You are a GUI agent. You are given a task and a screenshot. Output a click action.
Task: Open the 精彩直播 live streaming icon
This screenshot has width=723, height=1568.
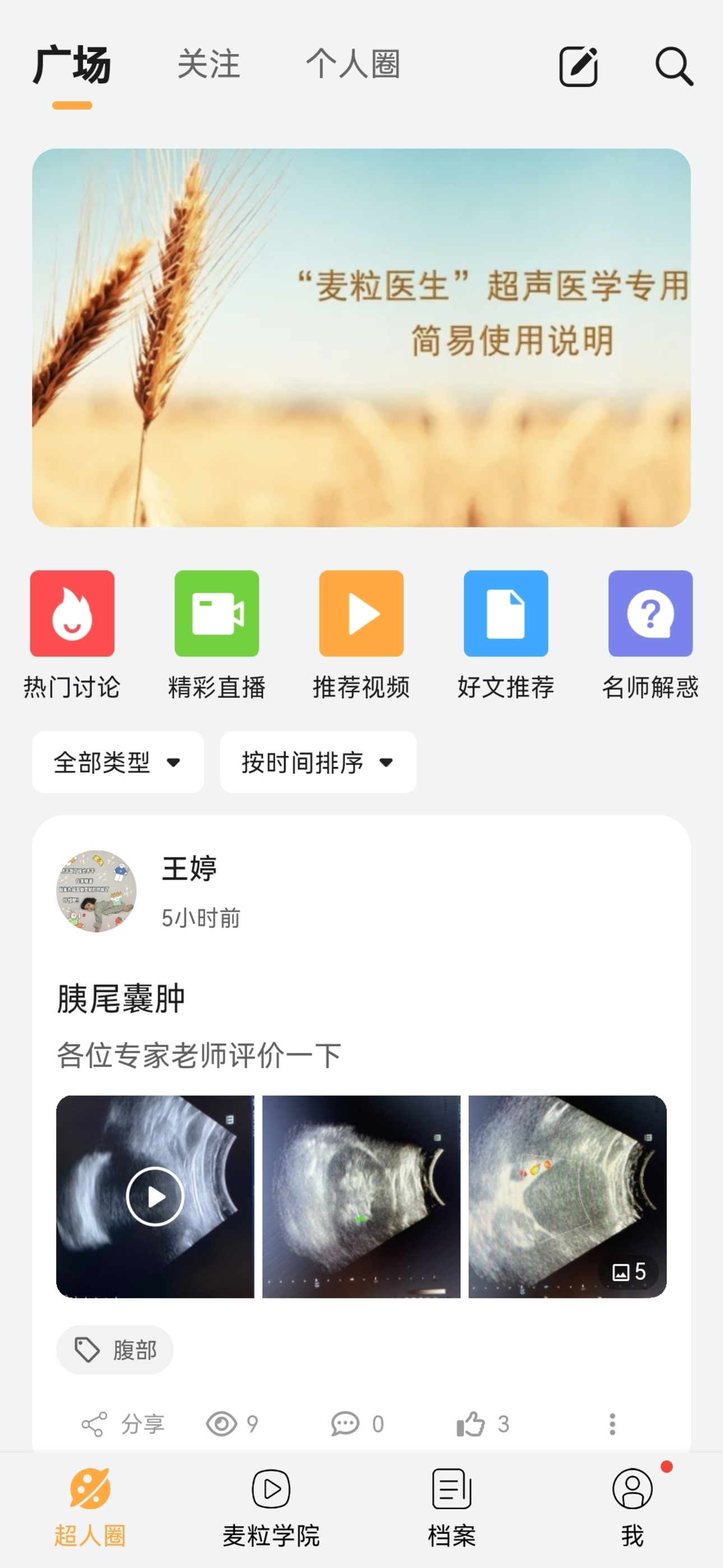point(217,615)
